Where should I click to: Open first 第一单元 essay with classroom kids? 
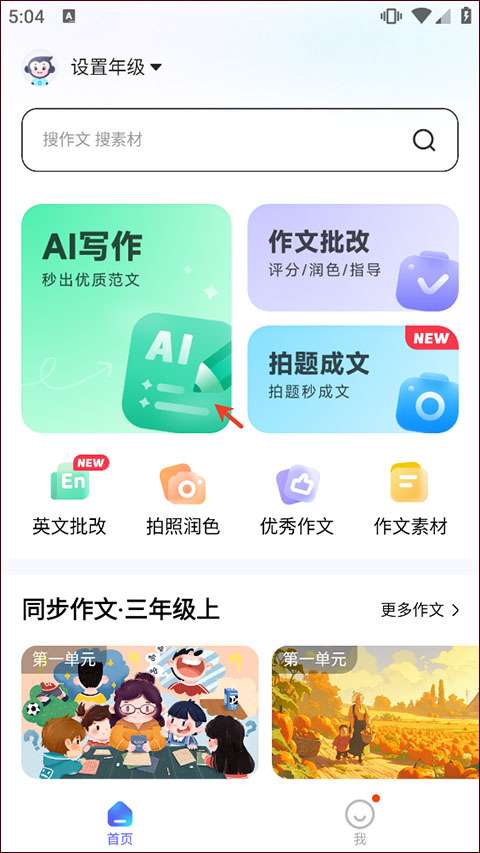tap(140, 712)
